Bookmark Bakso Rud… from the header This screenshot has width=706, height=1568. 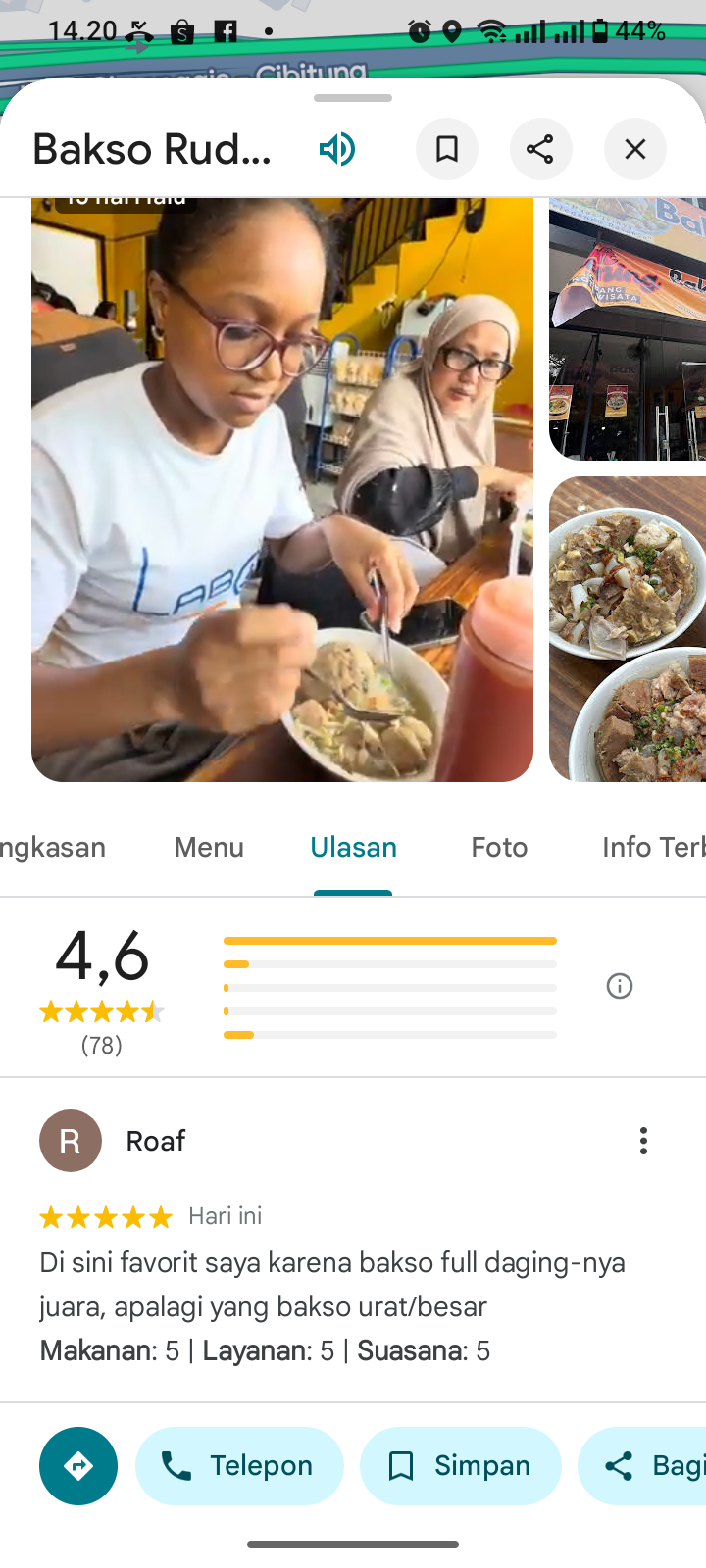447,149
